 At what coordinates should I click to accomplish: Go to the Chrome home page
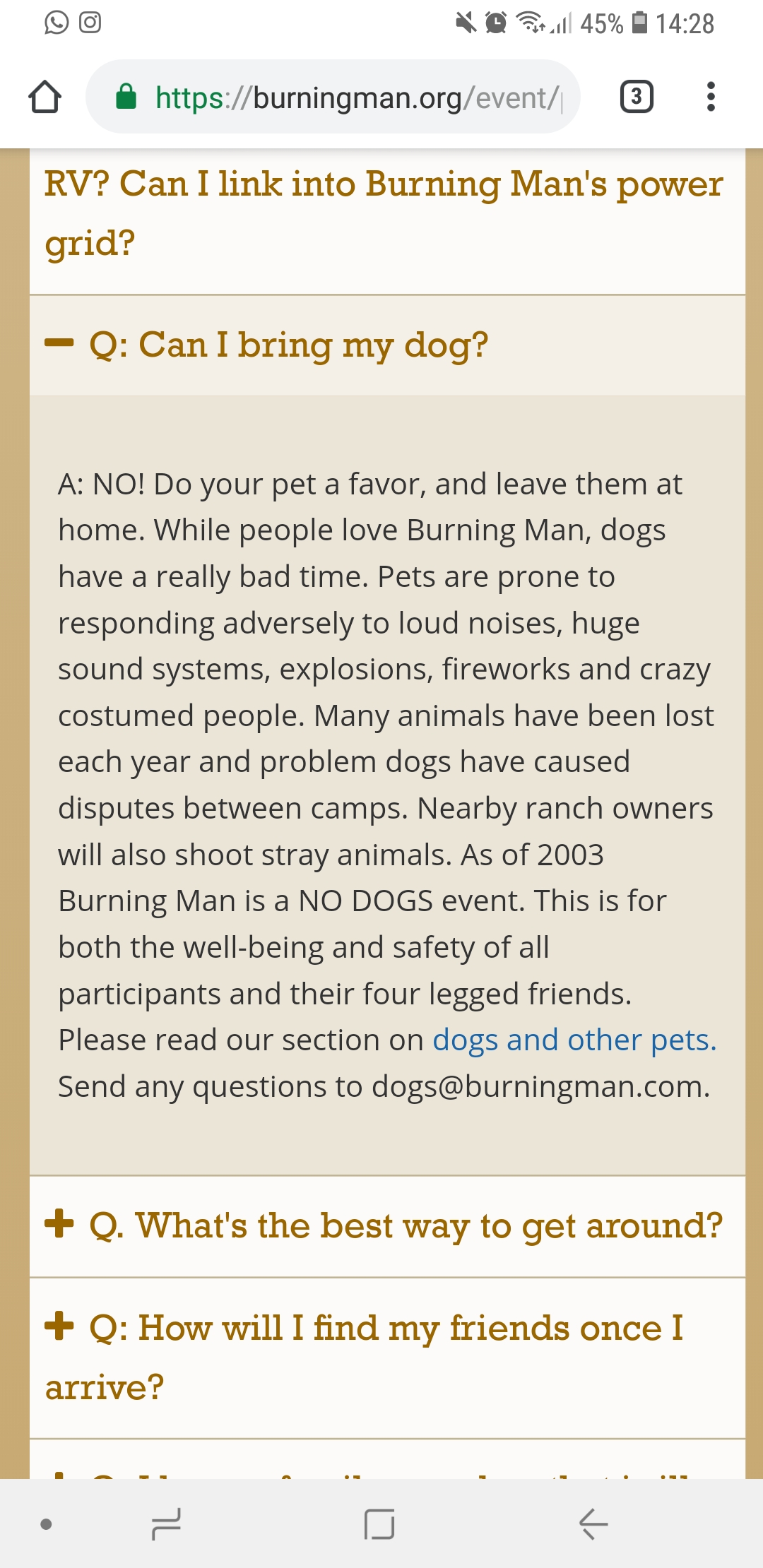coord(45,97)
